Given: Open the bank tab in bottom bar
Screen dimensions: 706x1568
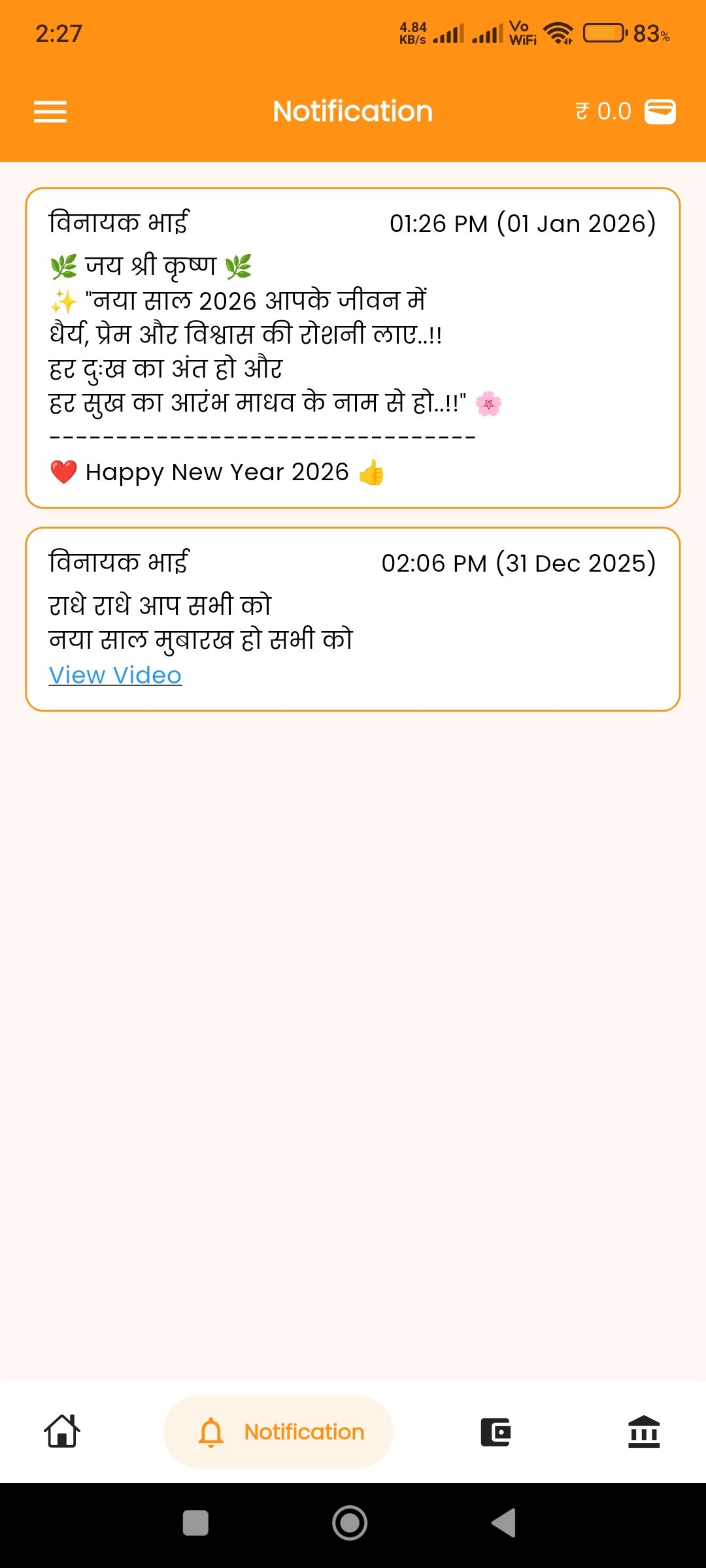Looking at the screenshot, I should coord(644,1431).
